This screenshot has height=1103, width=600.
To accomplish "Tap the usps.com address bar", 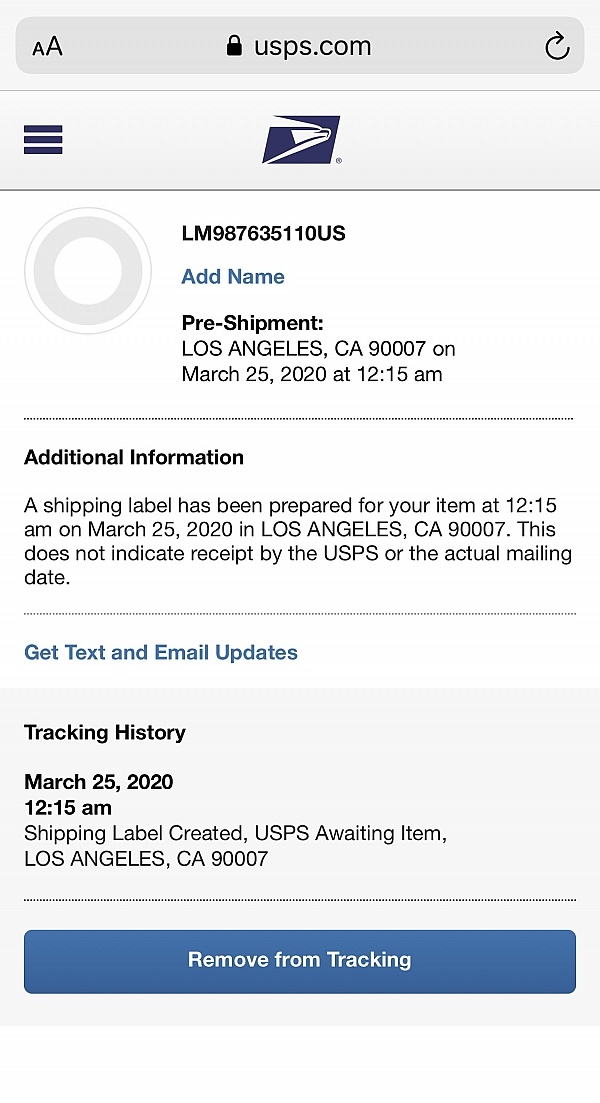I will (300, 46).
